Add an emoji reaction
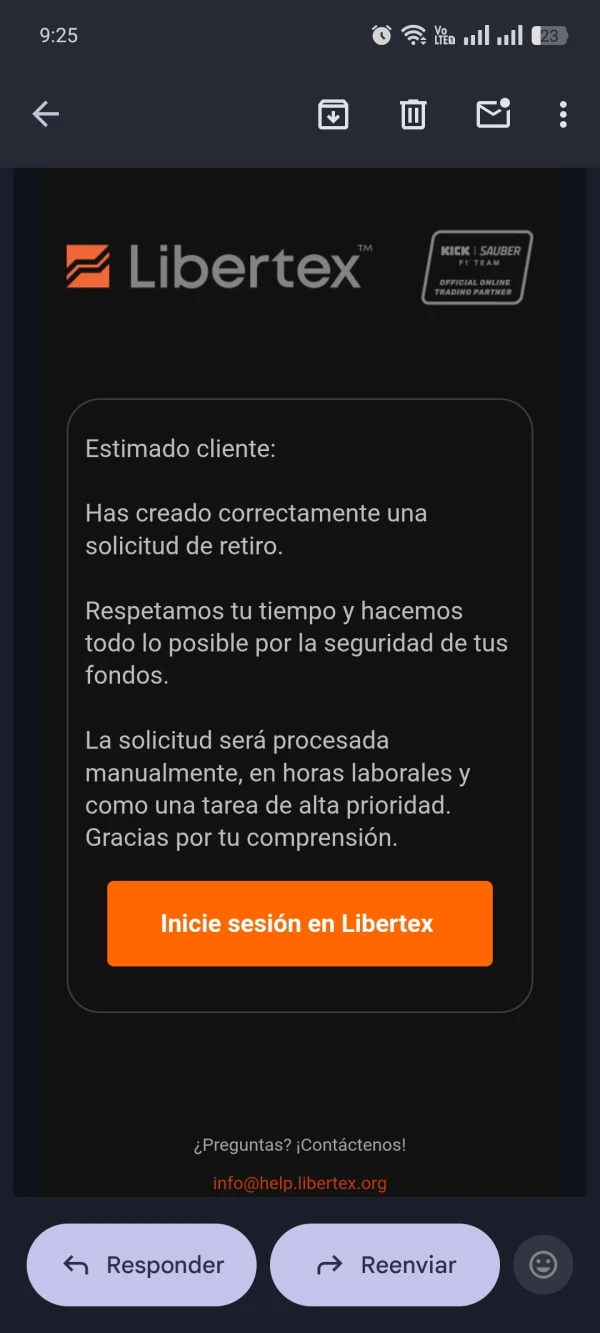Viewport: 600px width, 1333px height. 543,1265
